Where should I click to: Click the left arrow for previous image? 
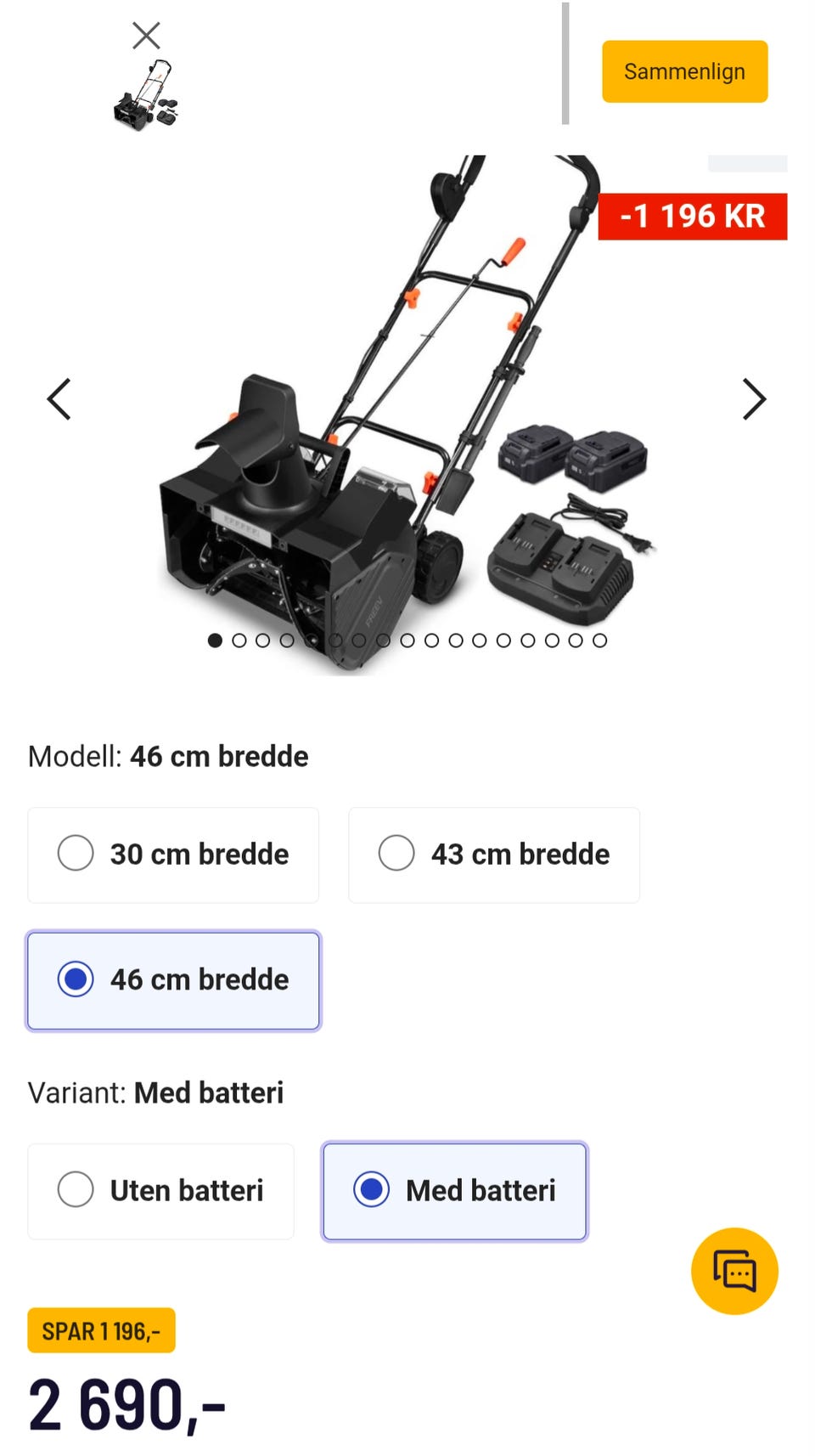[x=59, y=399]
